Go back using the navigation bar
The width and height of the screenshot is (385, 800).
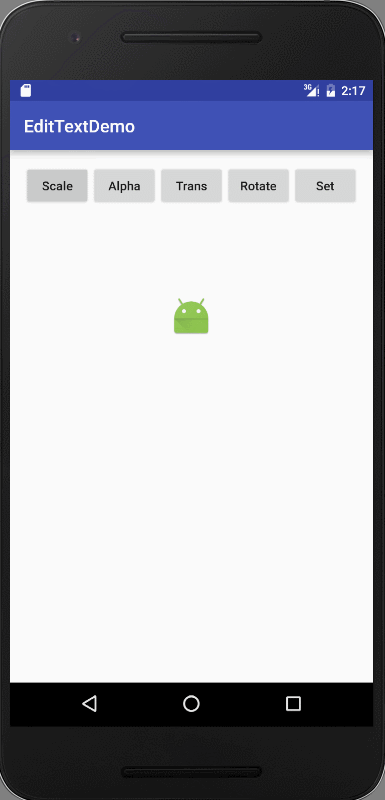(90, 704)
